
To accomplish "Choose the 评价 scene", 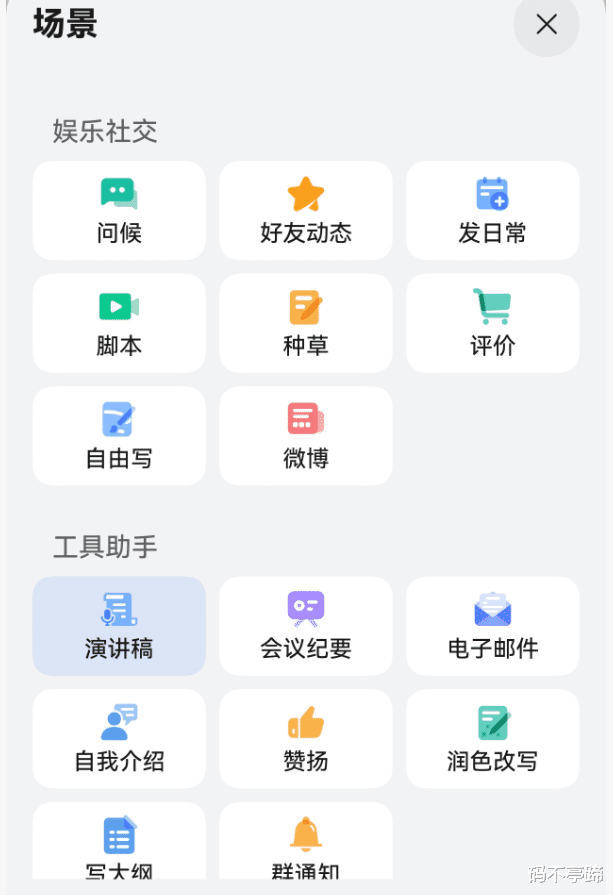I will point(492,324).
